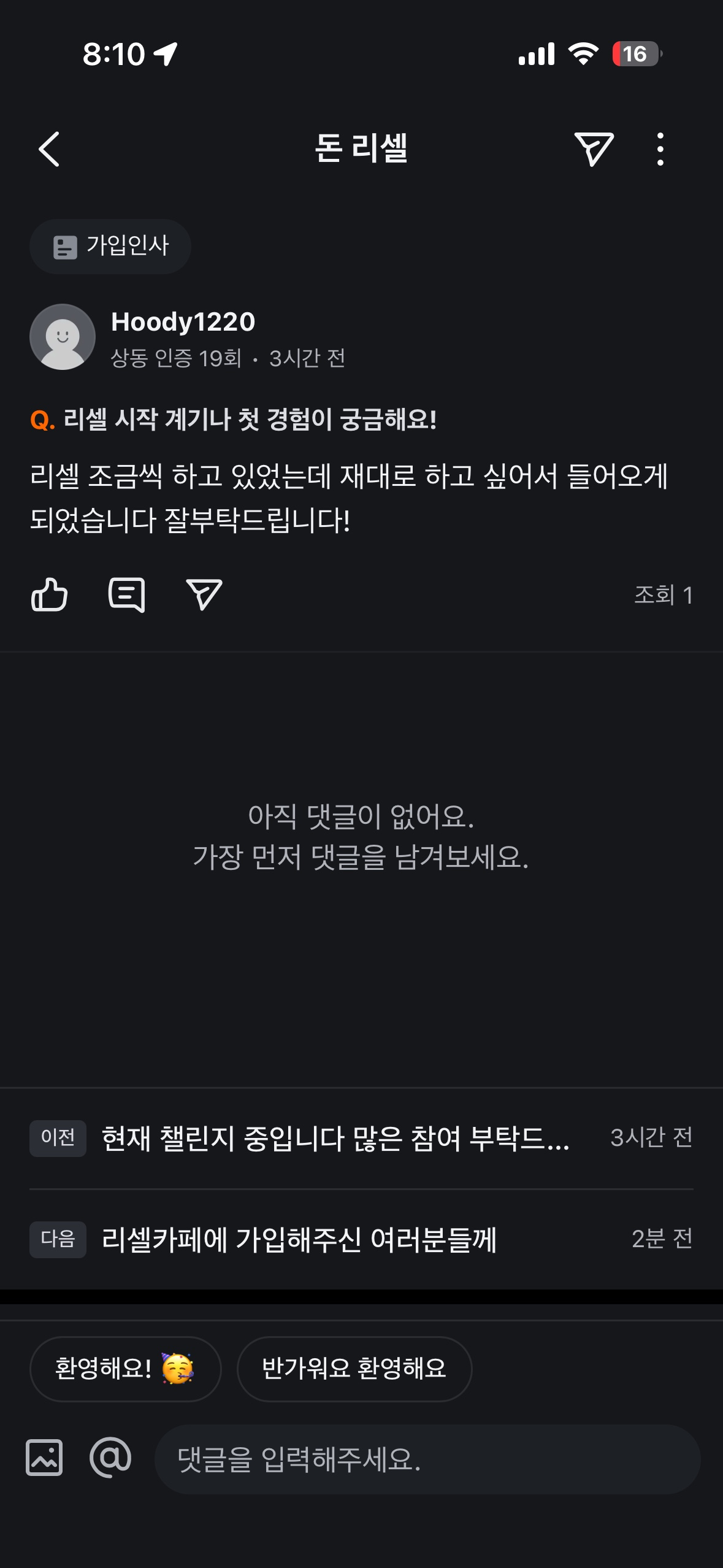Send the 반가워요 환영해요 quick reply
The height and width of the screenshot is (1568, 723).
coord(353,1369)
